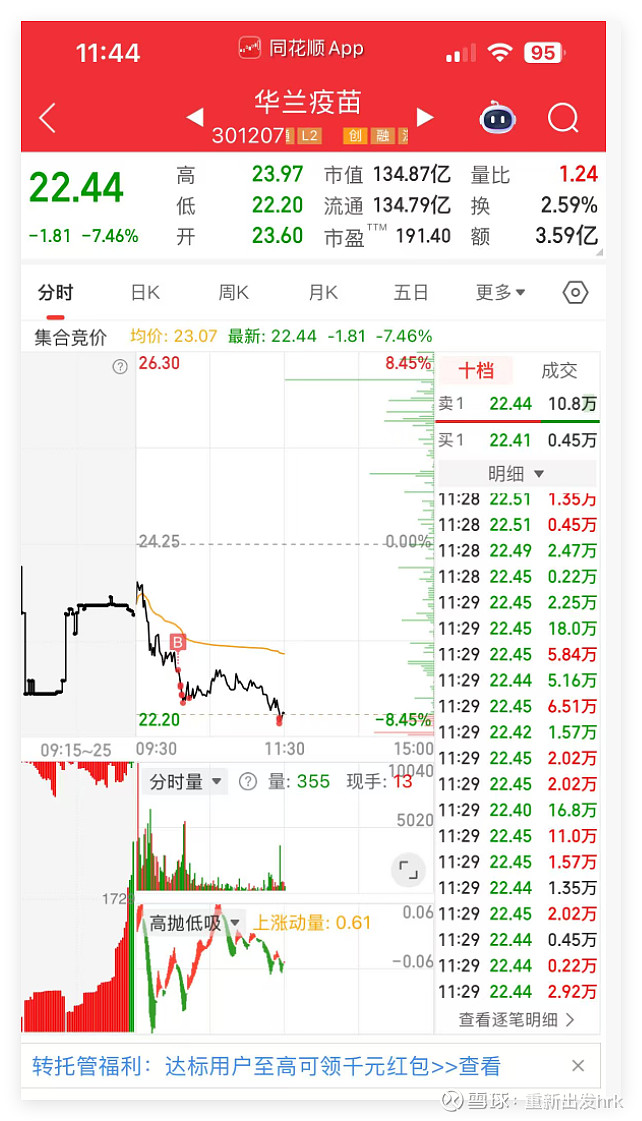Screen dimensions: 642x1121
Task: Expand the 明细 dropdown
Action: point(516,474)
